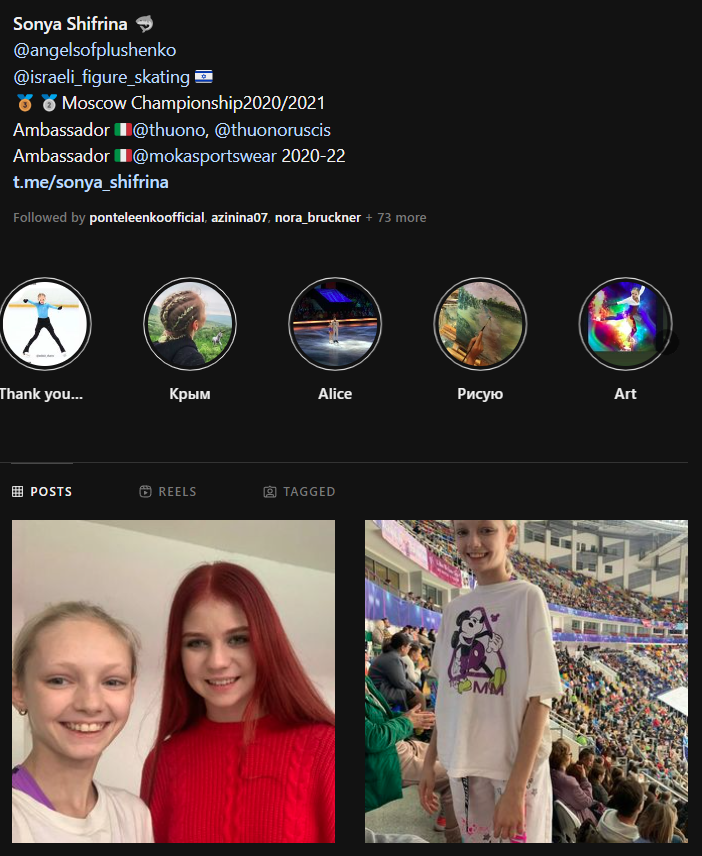Open the 'Рисую' story highlight
This screenshot has height=856, width=702.
coord(480,324)
